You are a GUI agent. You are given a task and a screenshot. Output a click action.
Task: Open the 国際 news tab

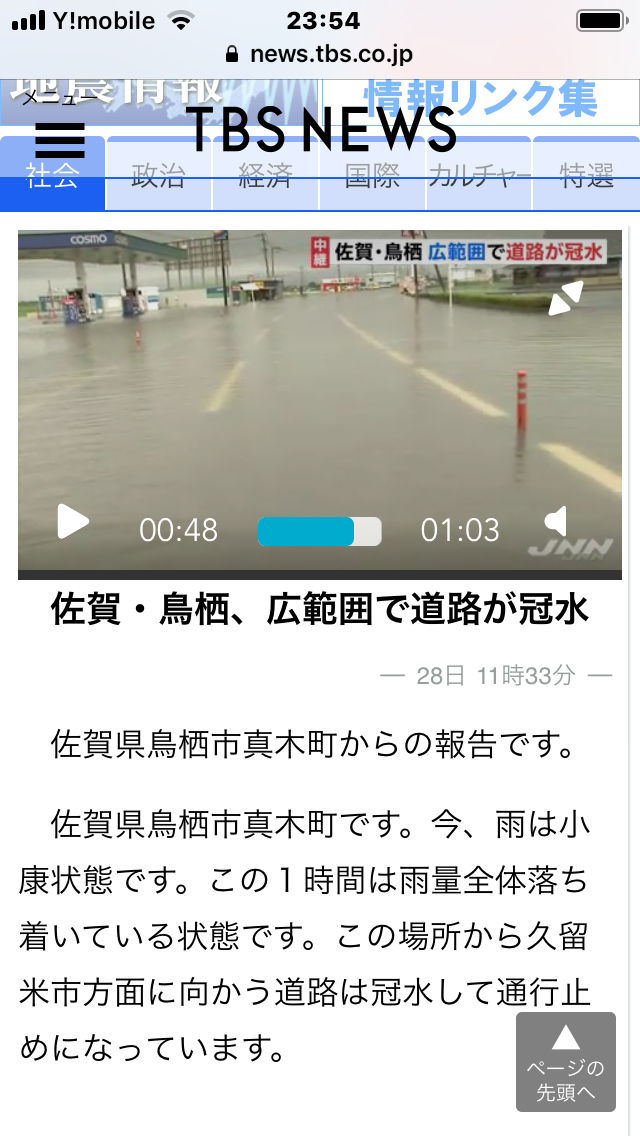pyautogui.click(x=372, y=176)
